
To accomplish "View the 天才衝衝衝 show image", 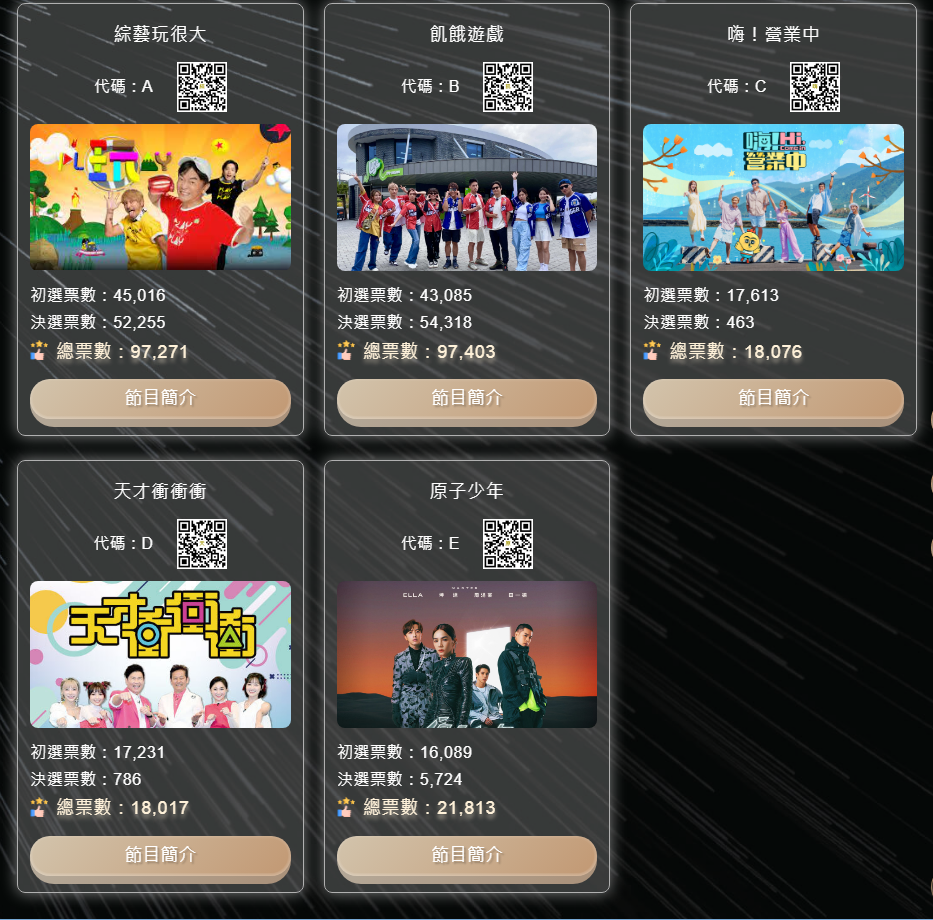I will pos(160,654).
